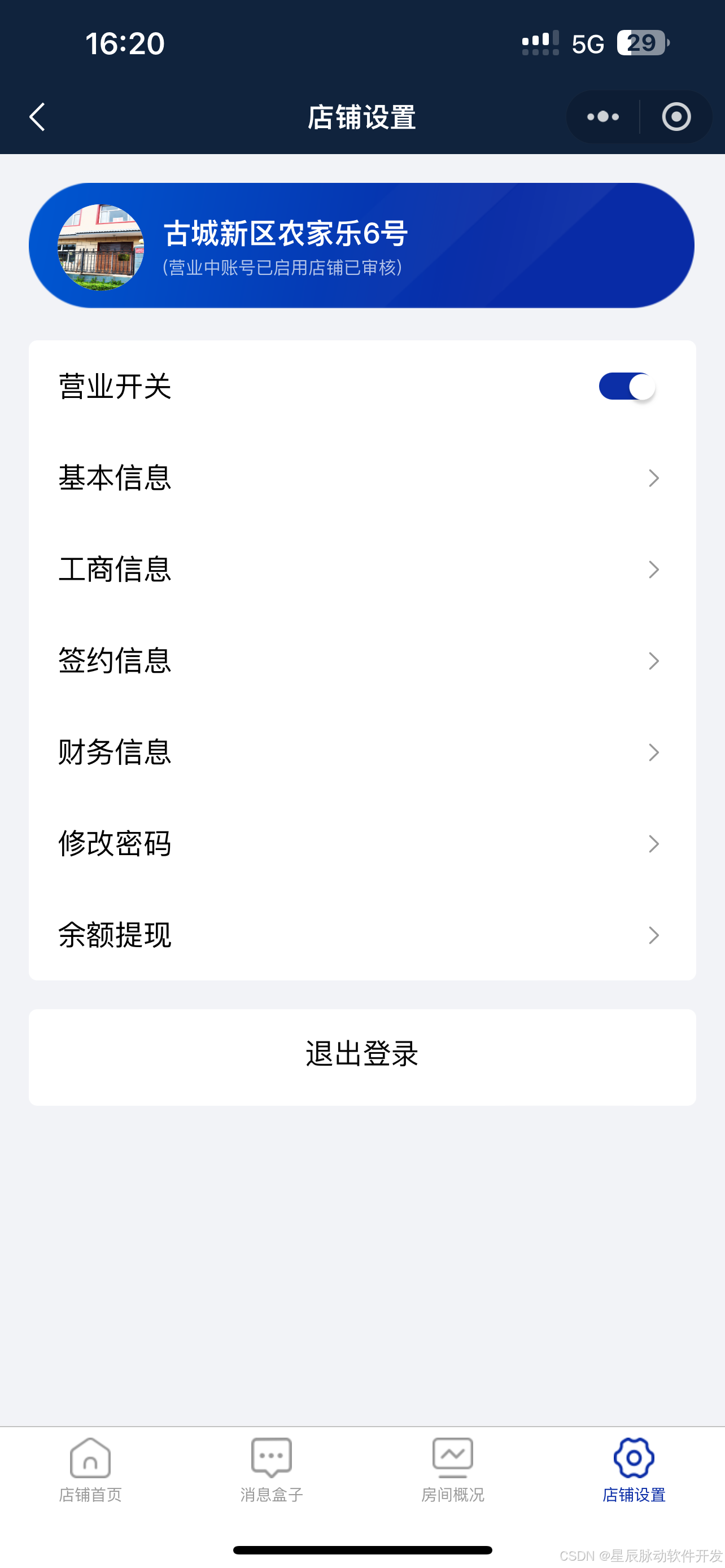Close the mini program with the circle icon
The width and height of the screenshot is (725, 1568).
[x=676, y=117]
